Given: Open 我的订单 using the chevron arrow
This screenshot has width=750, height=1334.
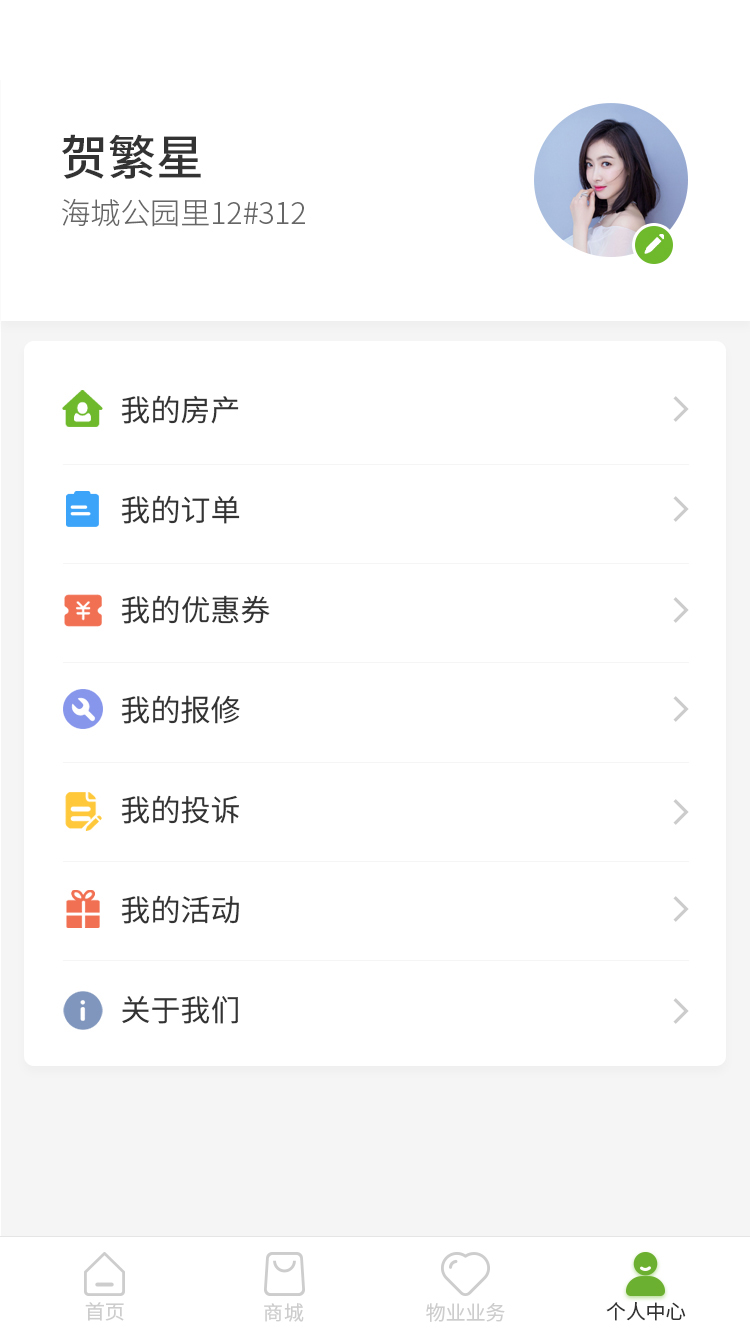Looking at the screenshot, I should click(681, 509).
